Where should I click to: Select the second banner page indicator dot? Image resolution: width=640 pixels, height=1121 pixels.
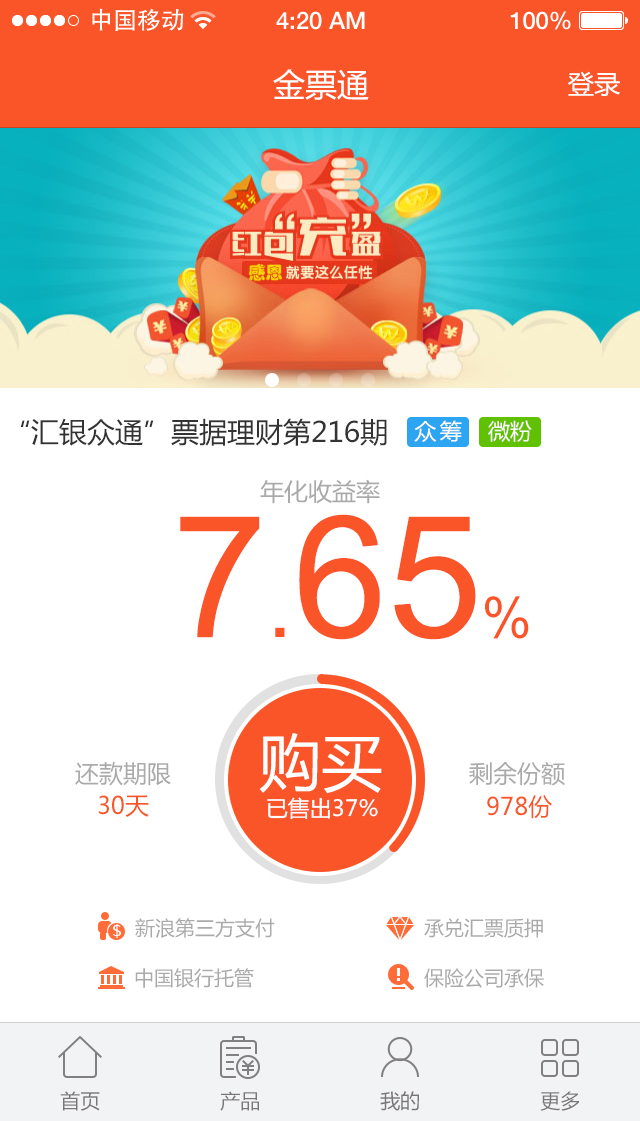304,380
